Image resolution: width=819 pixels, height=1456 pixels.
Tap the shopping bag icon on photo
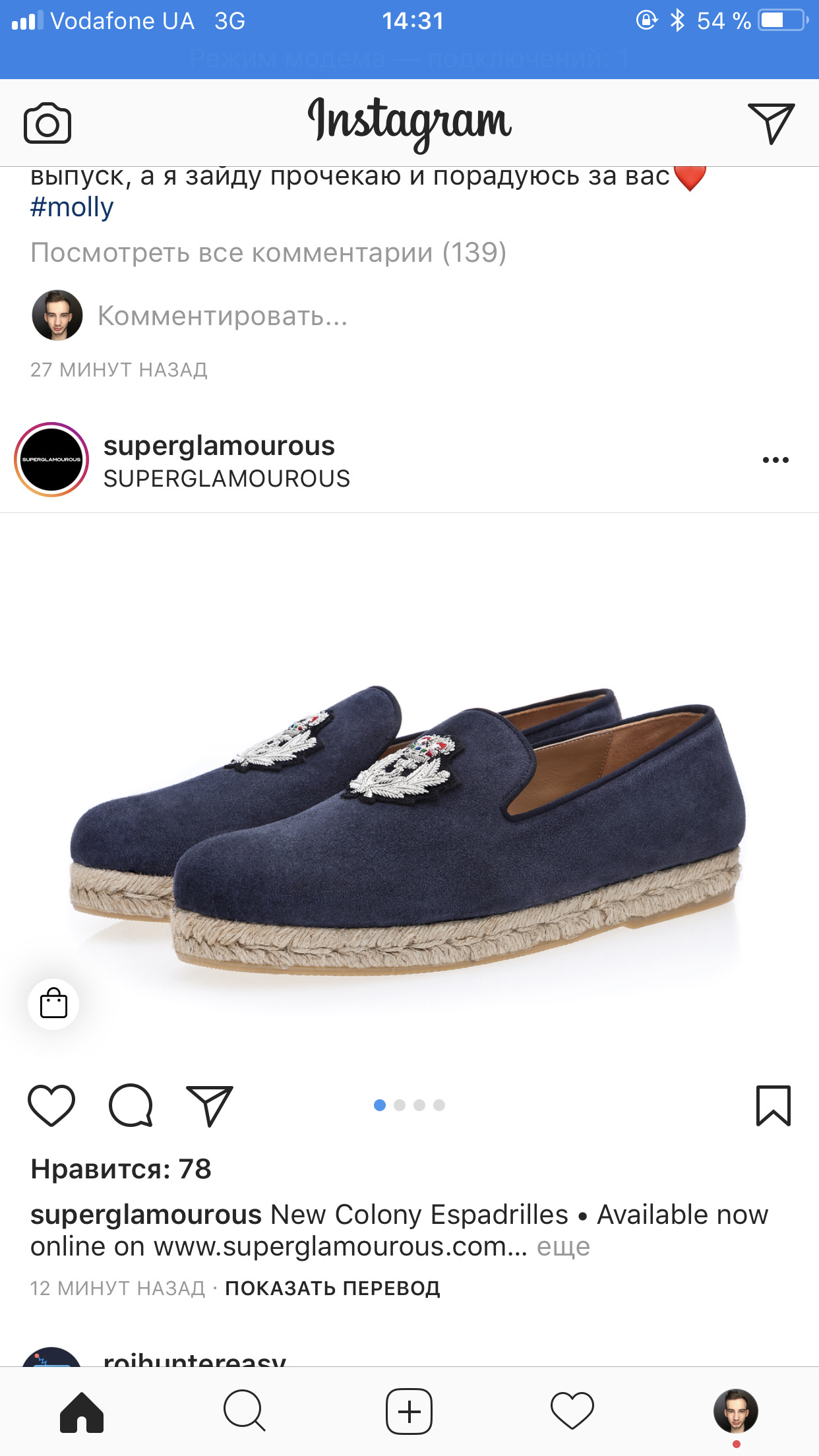[53, 1004]
